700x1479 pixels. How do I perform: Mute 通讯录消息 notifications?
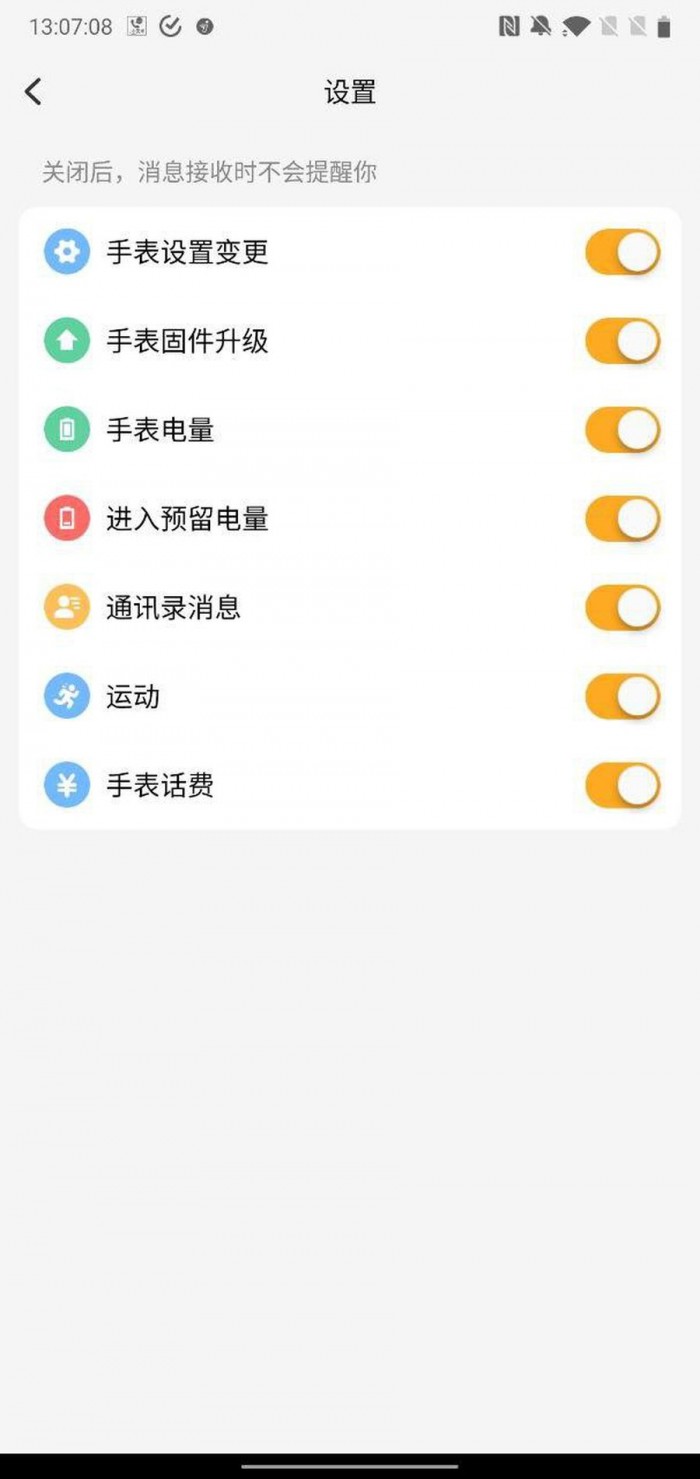pos(622,608)
